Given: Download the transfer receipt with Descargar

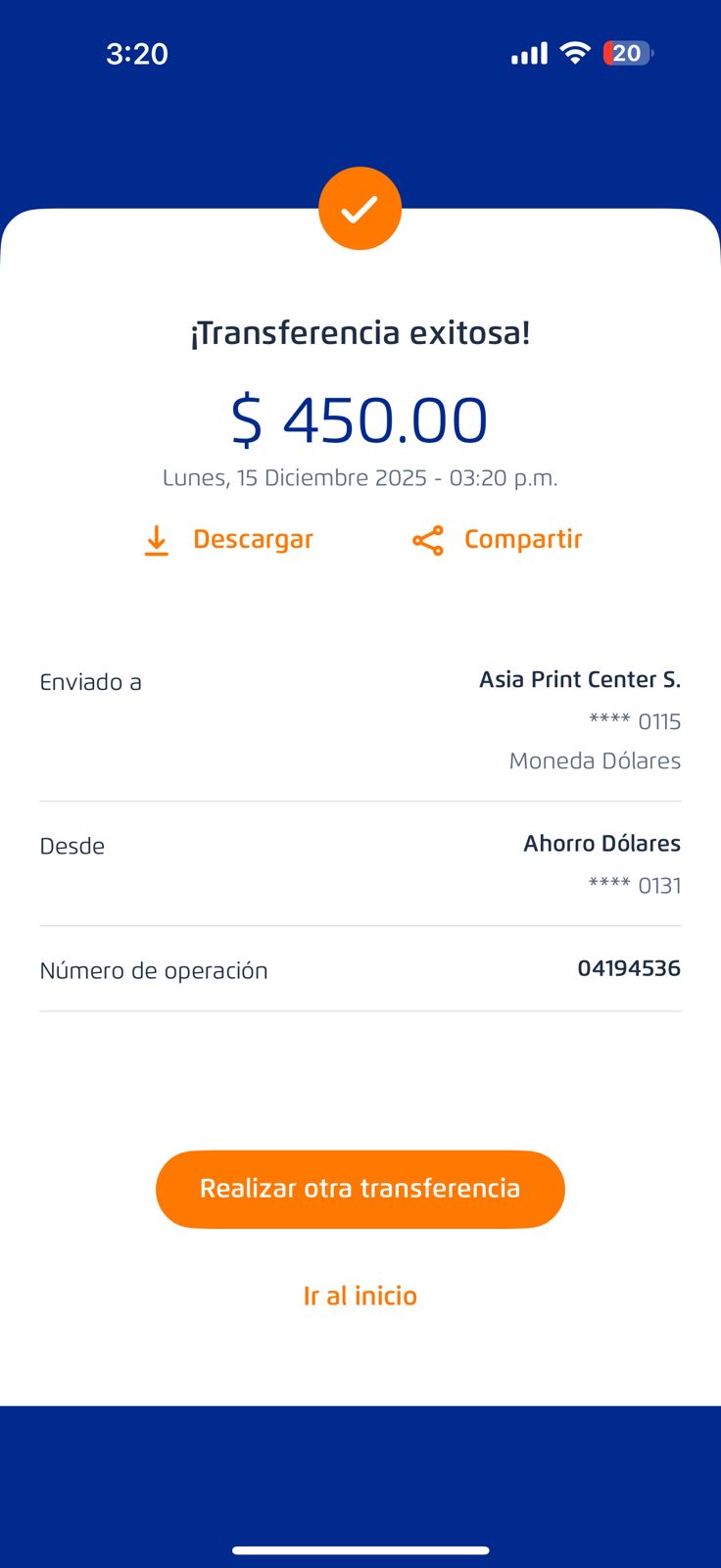Looking at the screenshot, I should click(x=228, y=540).
